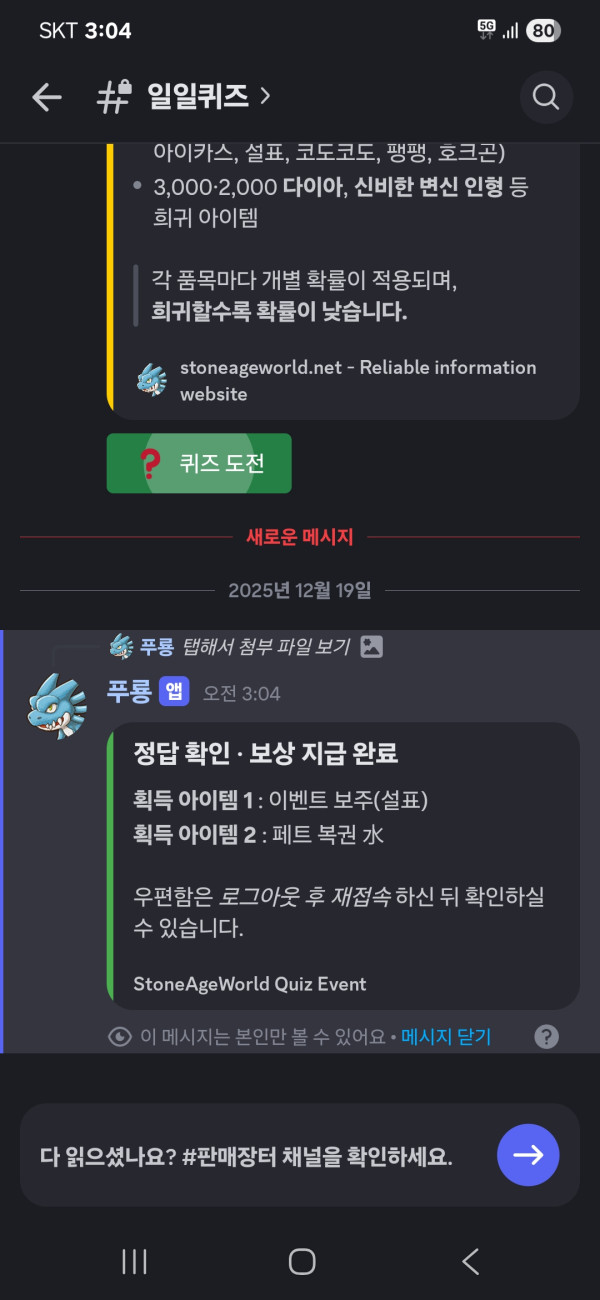Screen dimensions: 600x1300
Task: Open 푸룡 bot profile avatar
Action: pyautogui.click(x=57, y=706)
